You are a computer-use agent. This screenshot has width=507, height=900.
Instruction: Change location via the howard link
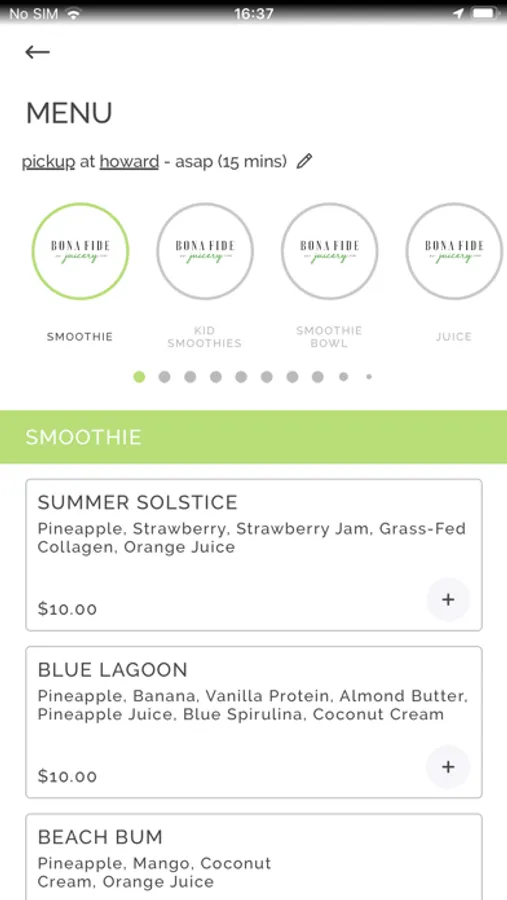click(x=129, y=162)
